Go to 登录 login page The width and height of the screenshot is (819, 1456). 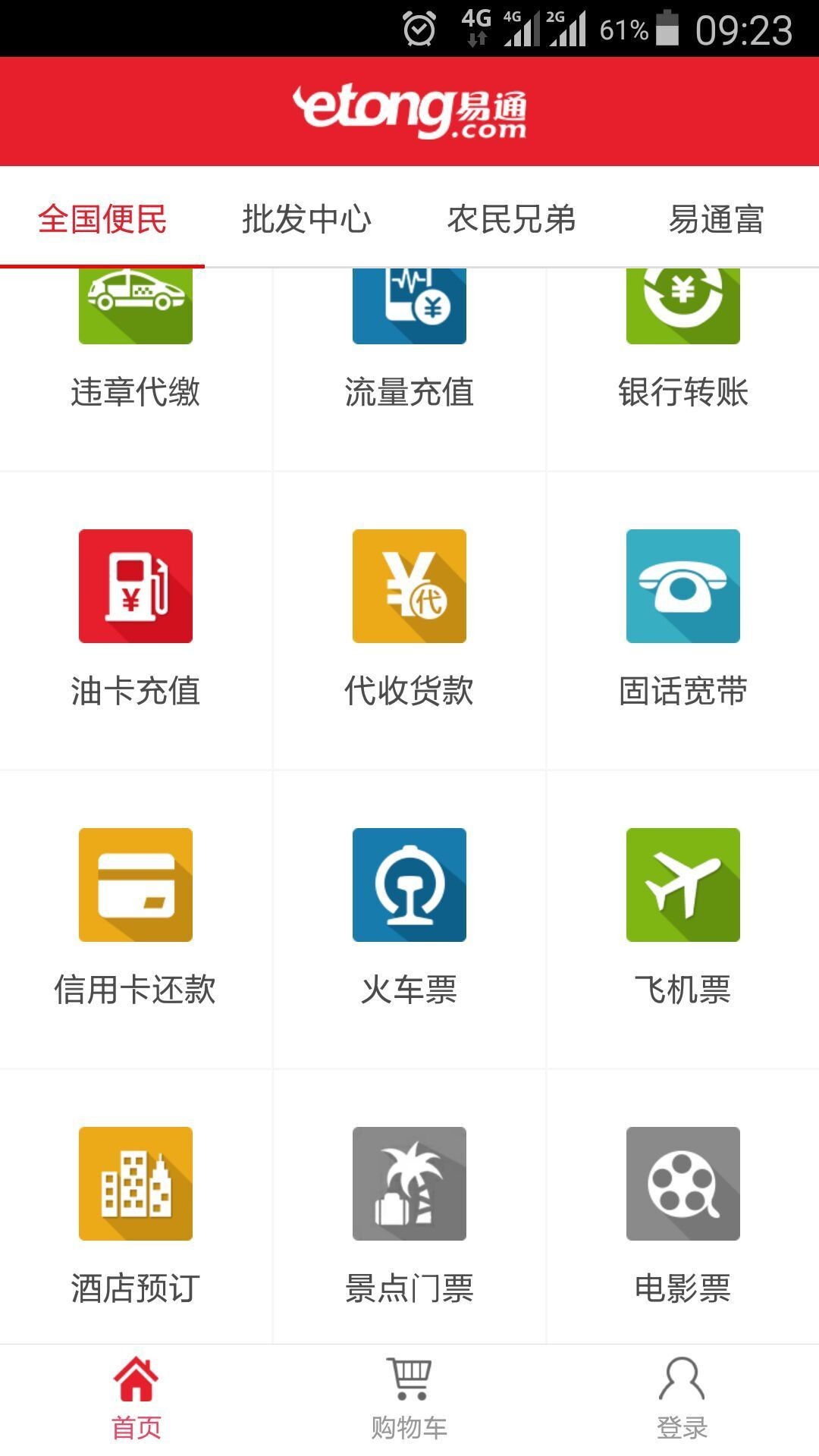[682, 1399]
